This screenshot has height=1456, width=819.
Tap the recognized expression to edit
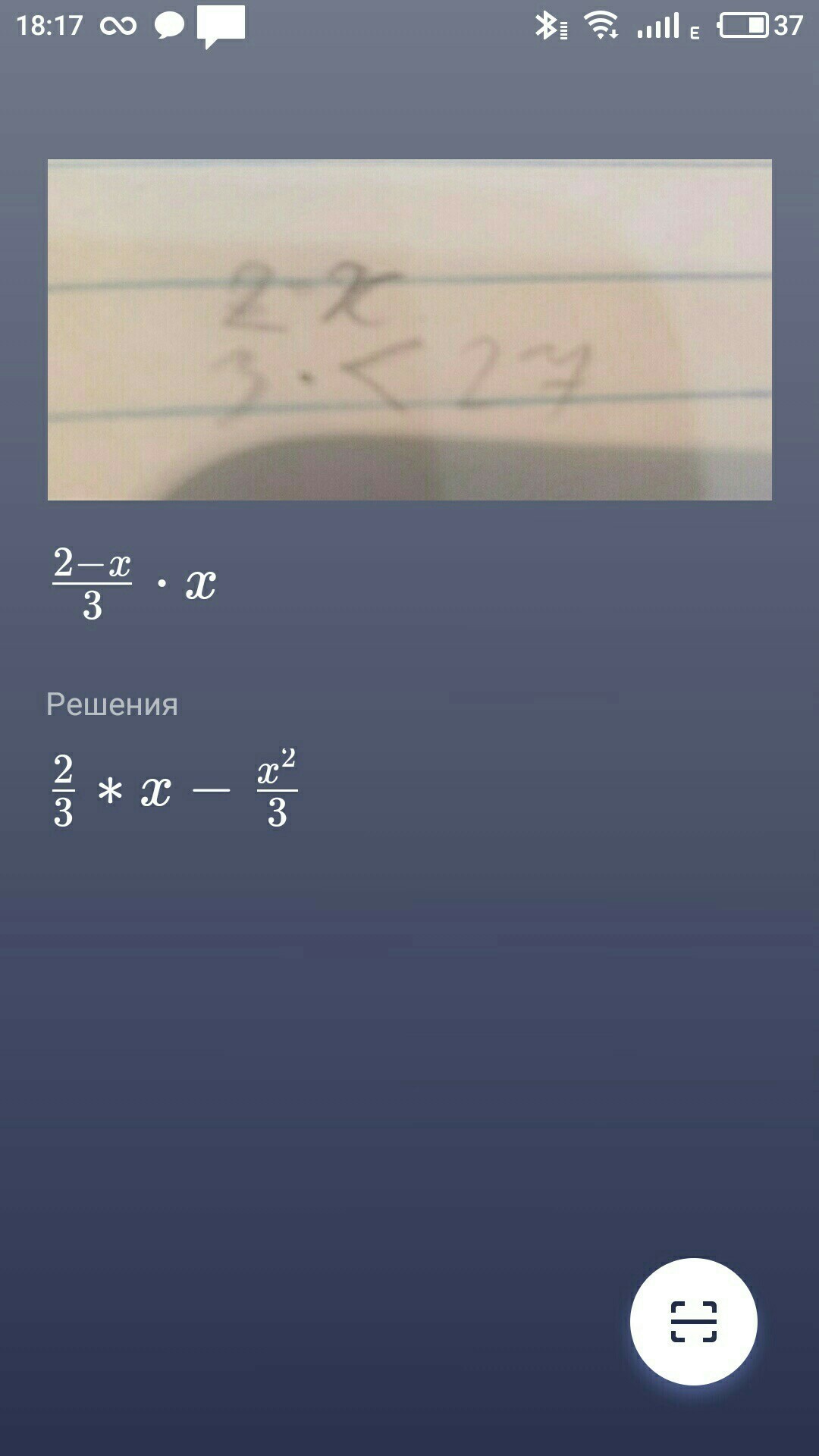coord(134,584)
